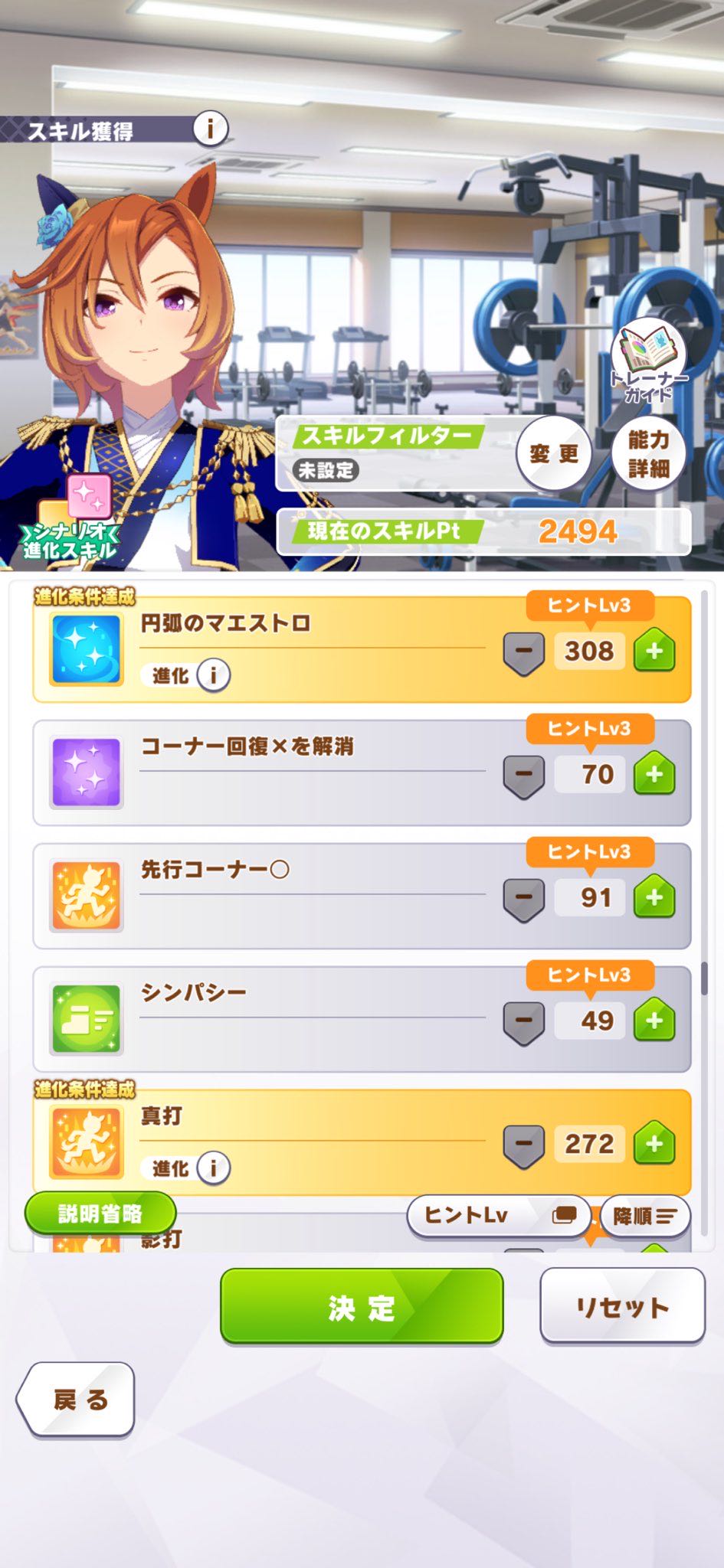The width and height of the screenshot is (724, 1568).
Task: Add シンパシー skill with plus
Action: pos(654,1021)
